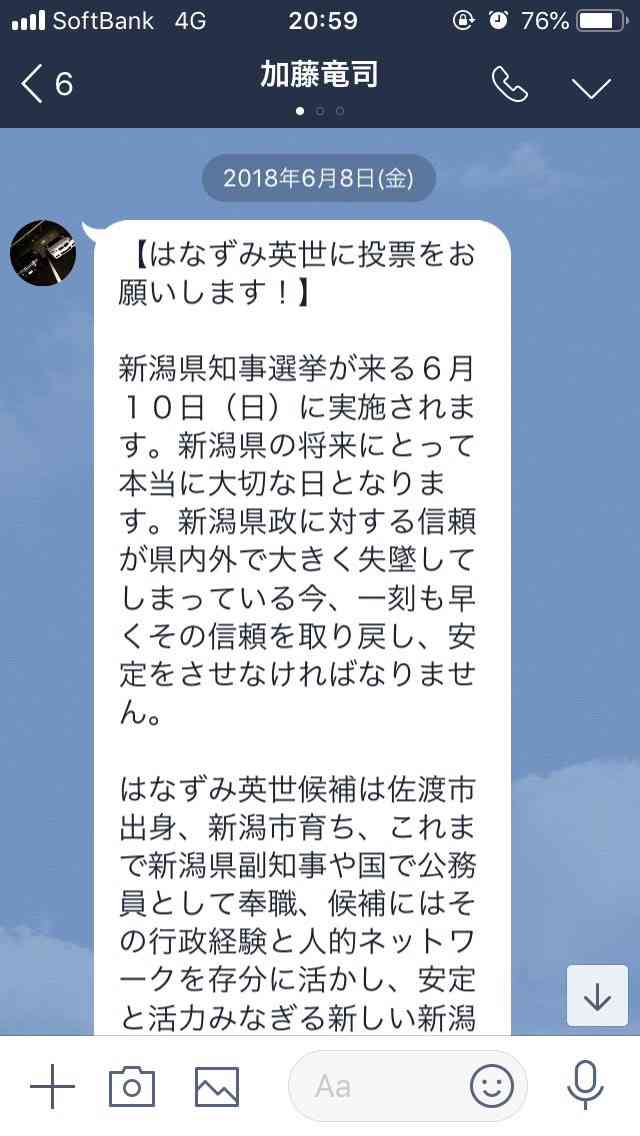This screenshot has width=640, height=1136.
Task: Jump to the latest message
Action: tap(597, 995)
